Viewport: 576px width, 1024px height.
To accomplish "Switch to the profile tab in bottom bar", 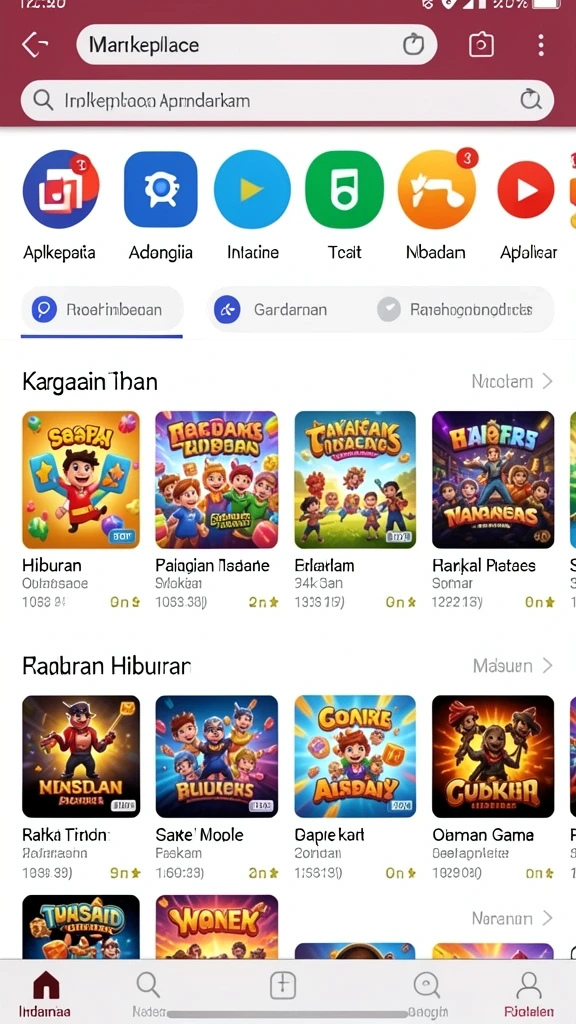I will [x=528, y=993].
